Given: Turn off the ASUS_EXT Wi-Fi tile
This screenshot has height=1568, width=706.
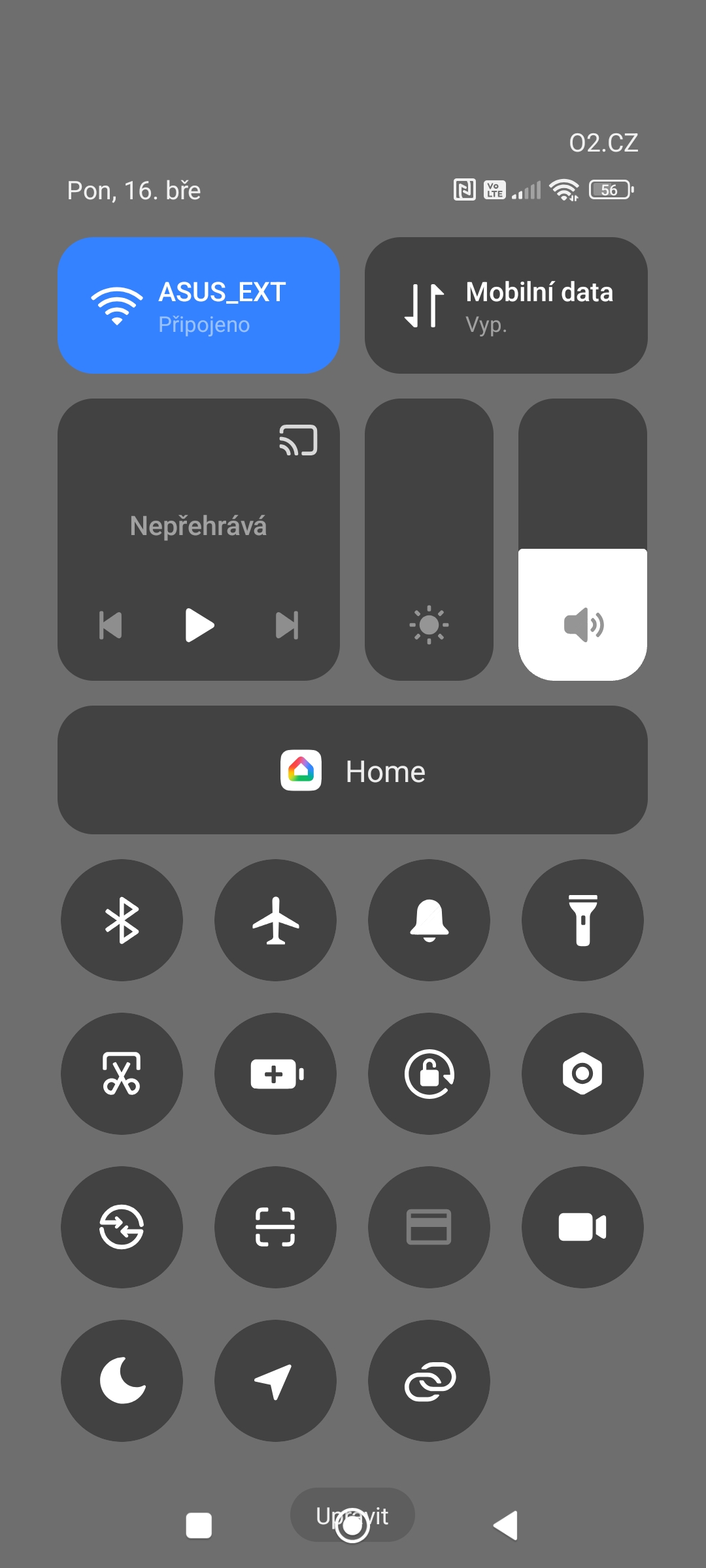Looking at the screenshot, I should 198,306.
